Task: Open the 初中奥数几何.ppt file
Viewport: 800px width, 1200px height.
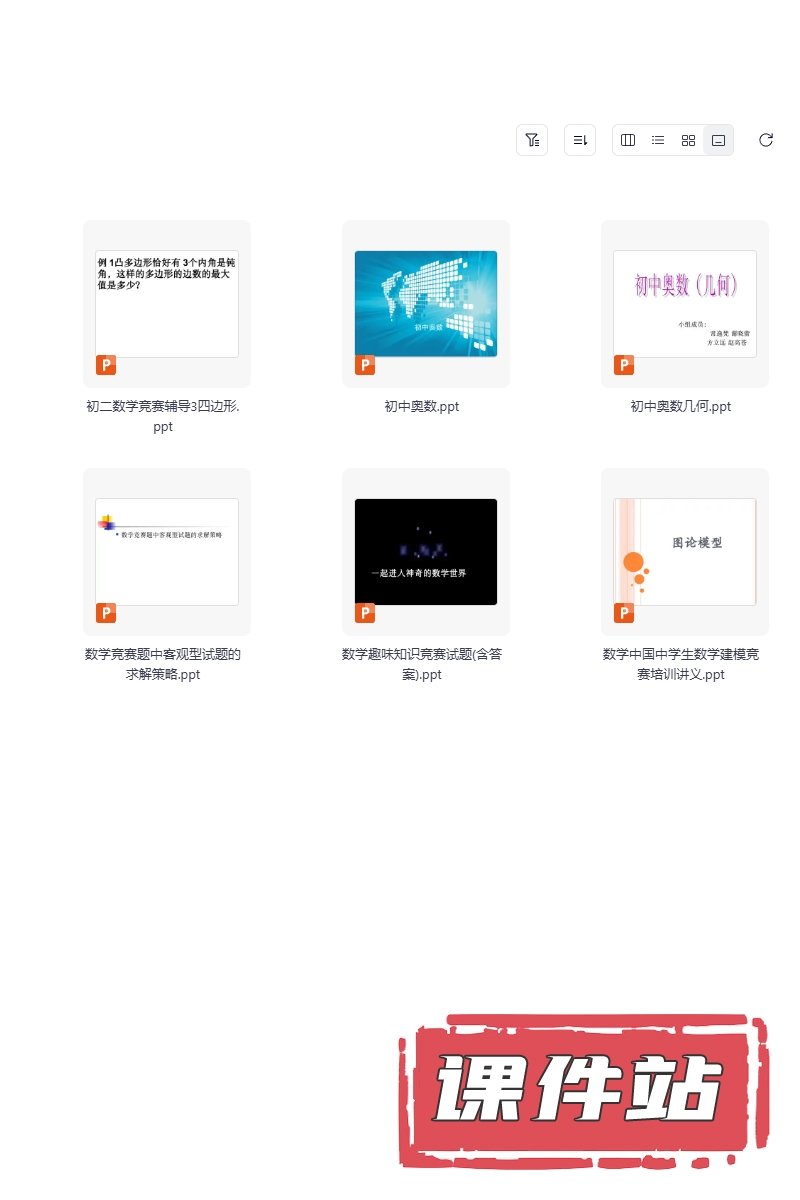Action: coord(685,304)
